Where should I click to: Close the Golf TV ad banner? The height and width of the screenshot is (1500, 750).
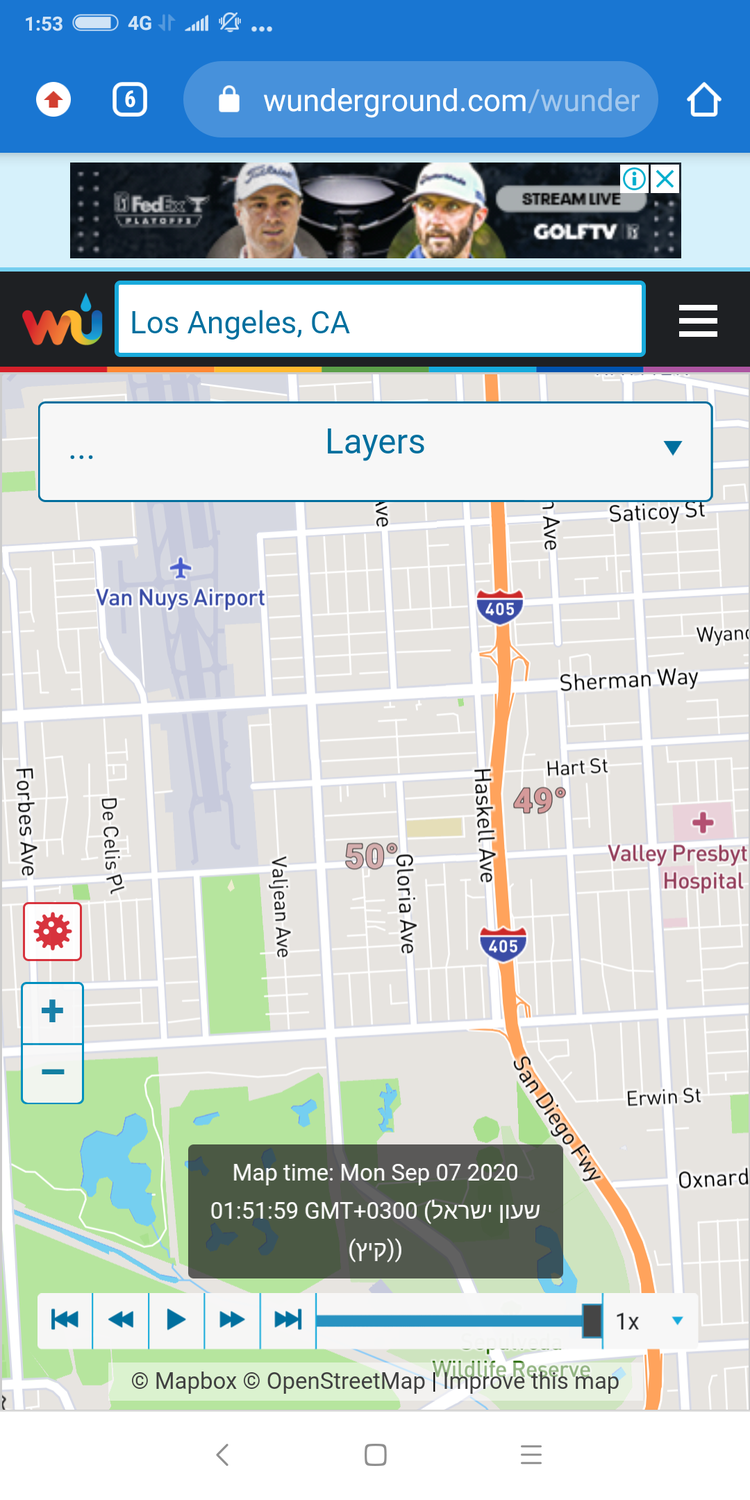665,179
